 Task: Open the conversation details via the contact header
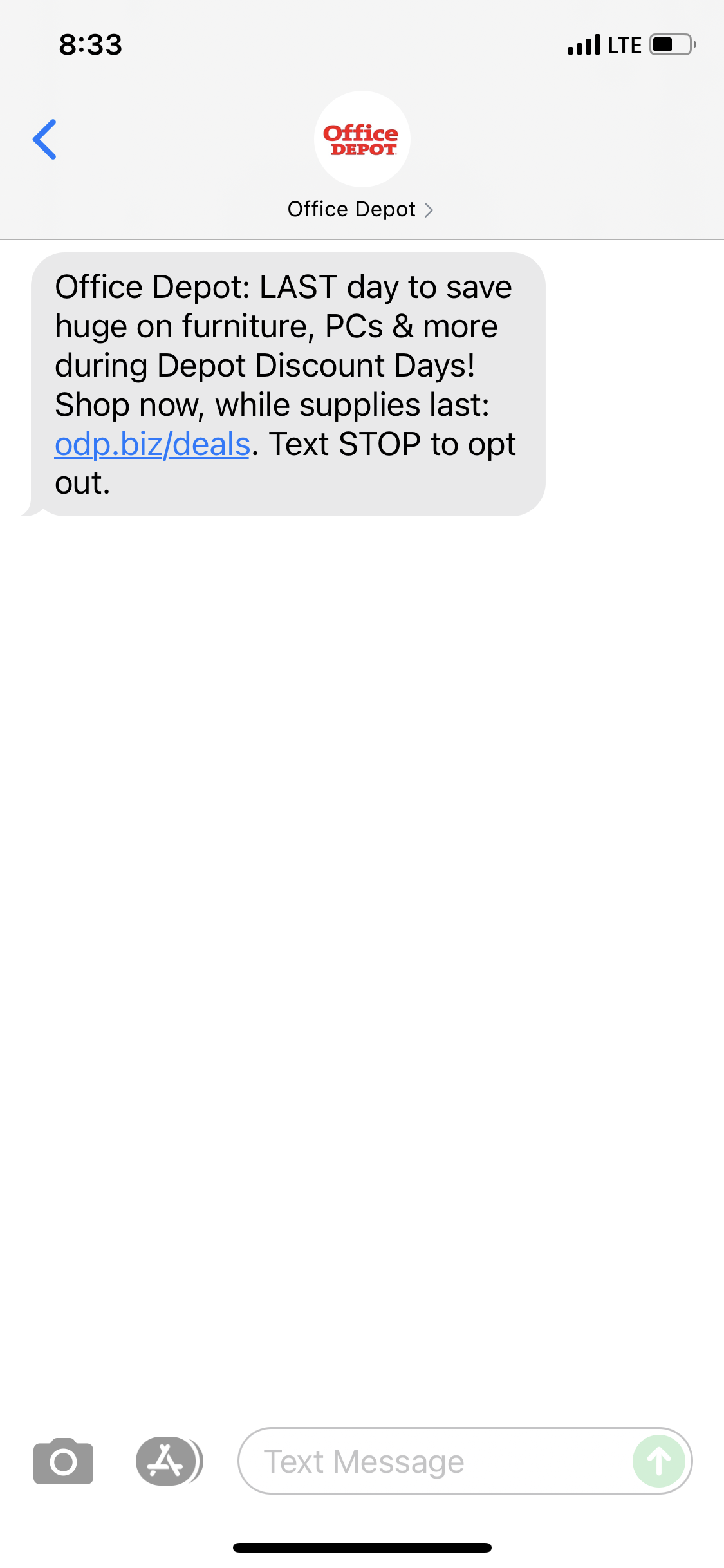coord(362,209)
